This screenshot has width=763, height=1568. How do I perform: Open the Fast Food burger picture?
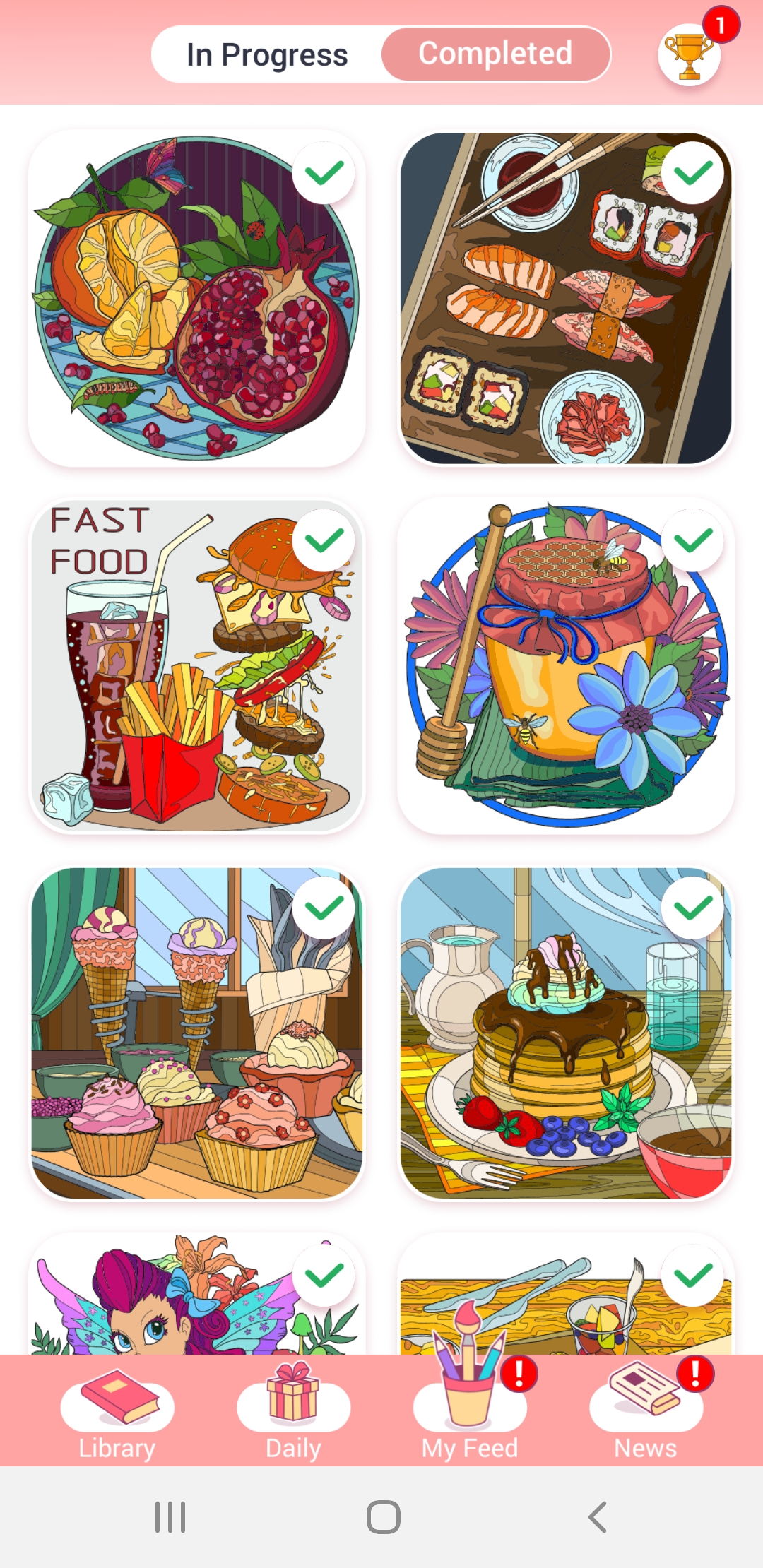[x=197, y=666]
